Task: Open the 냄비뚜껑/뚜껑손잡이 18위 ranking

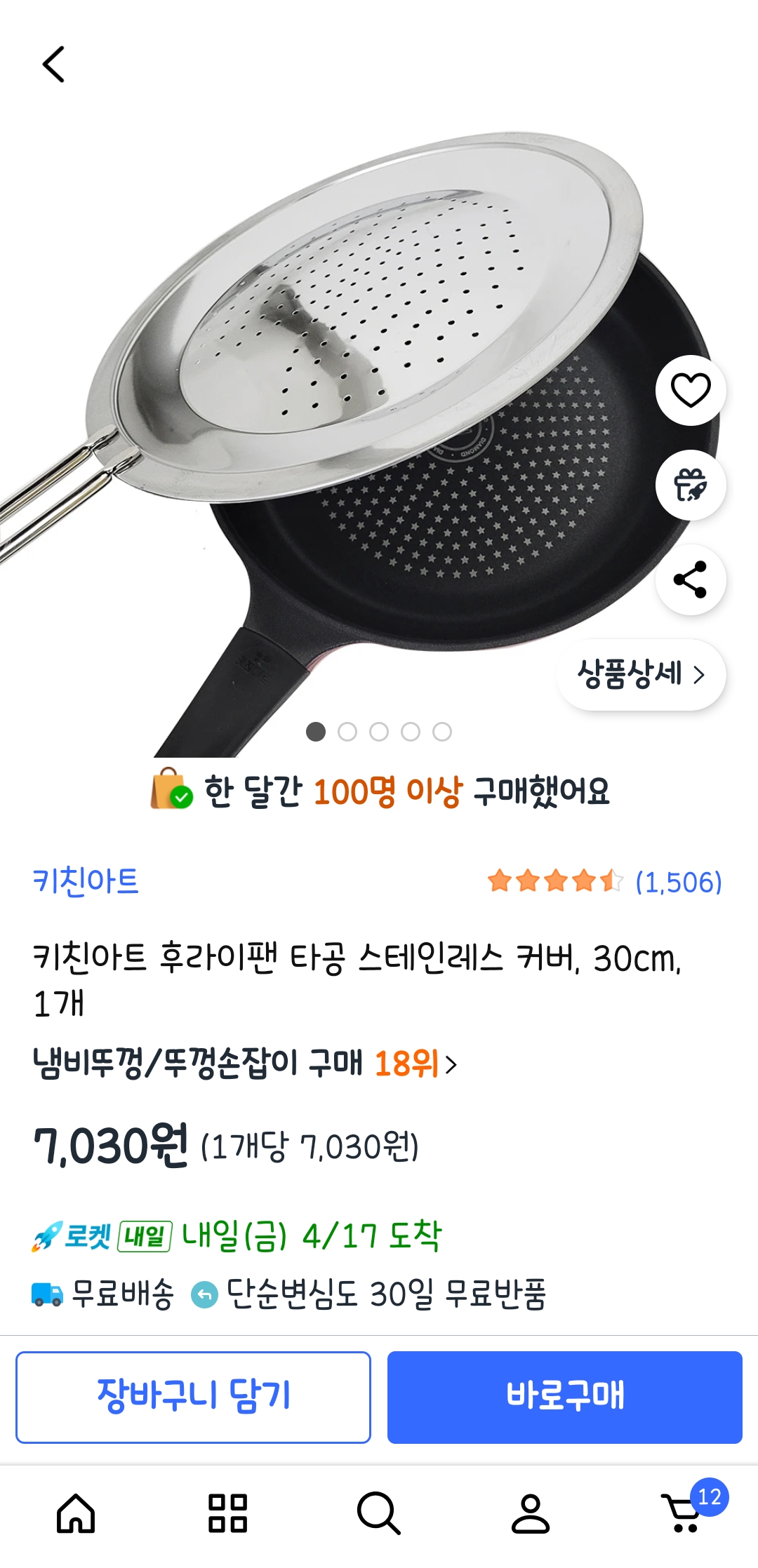Action: pos(244,1063)
